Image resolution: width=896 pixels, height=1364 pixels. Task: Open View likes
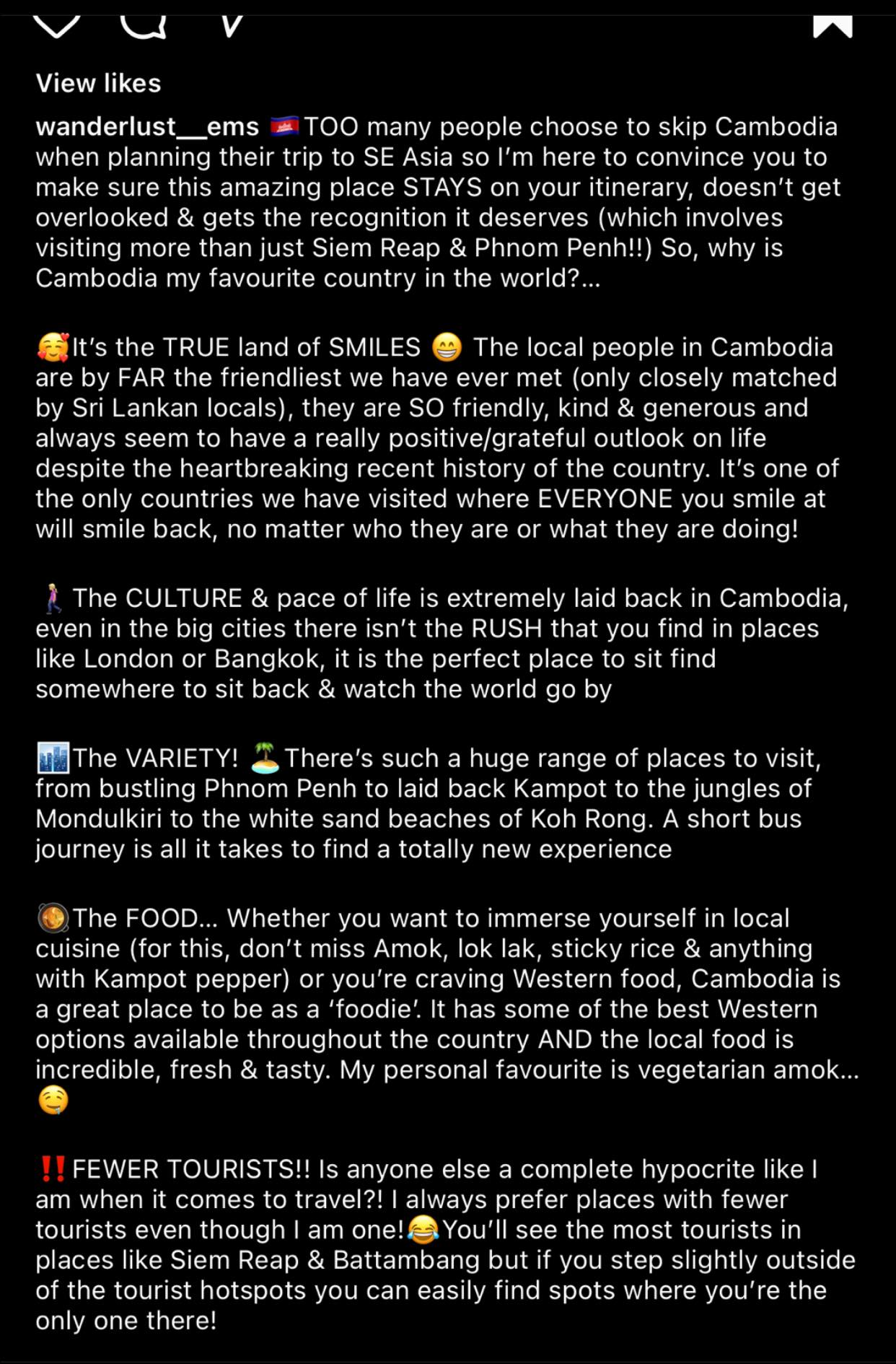98,84
